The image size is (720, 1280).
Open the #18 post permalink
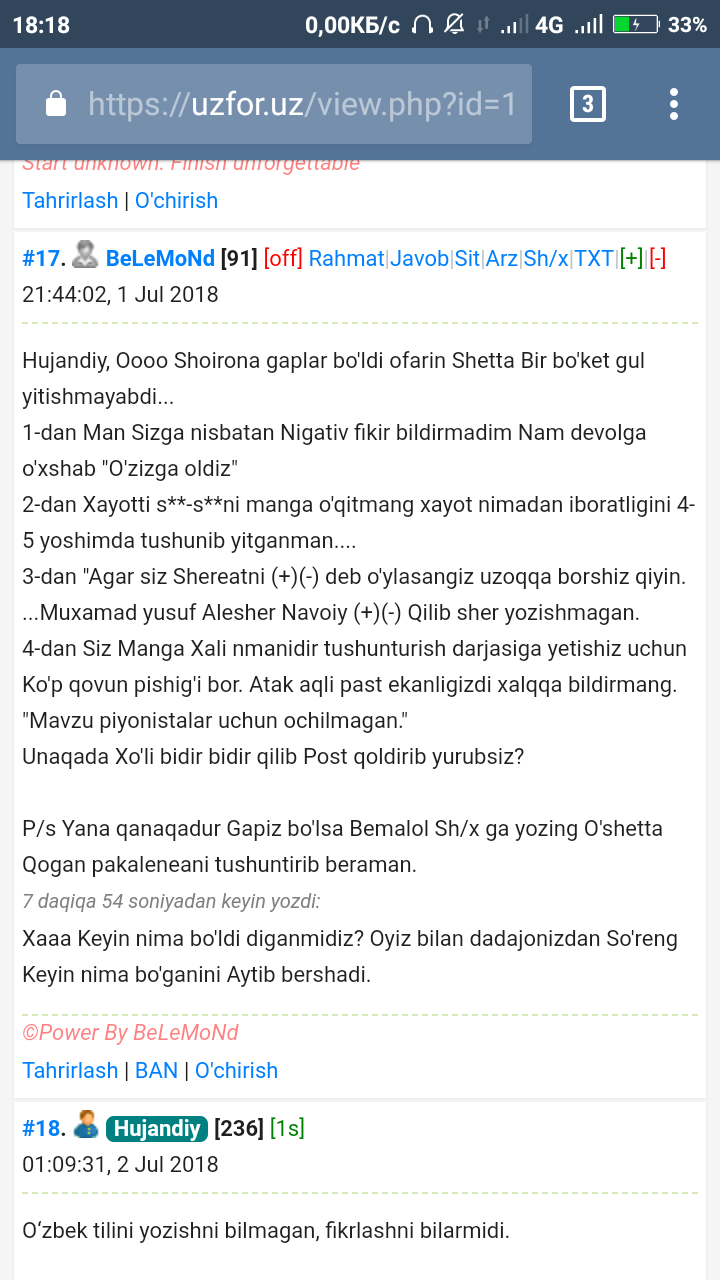43,1129
